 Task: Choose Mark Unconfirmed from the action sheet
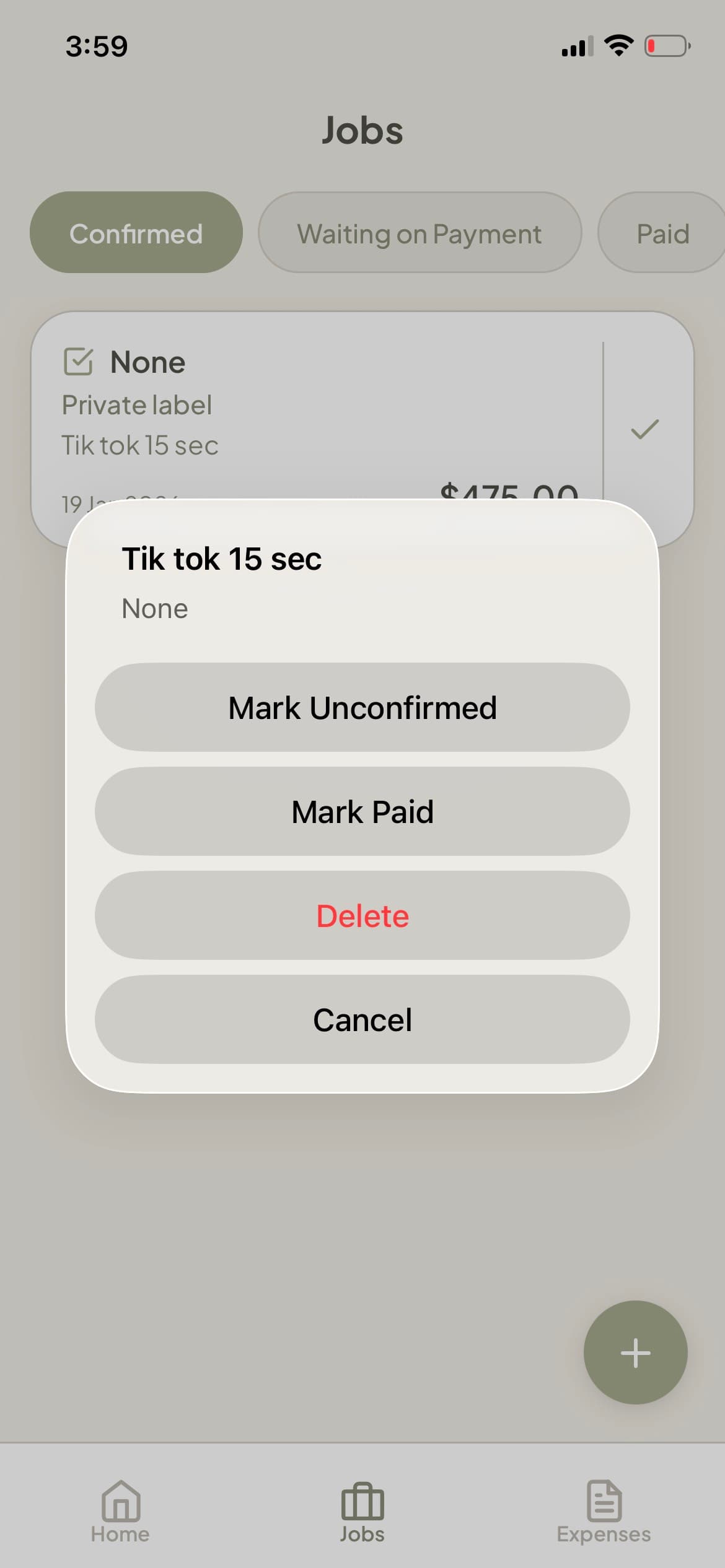[x=362, y=707]
